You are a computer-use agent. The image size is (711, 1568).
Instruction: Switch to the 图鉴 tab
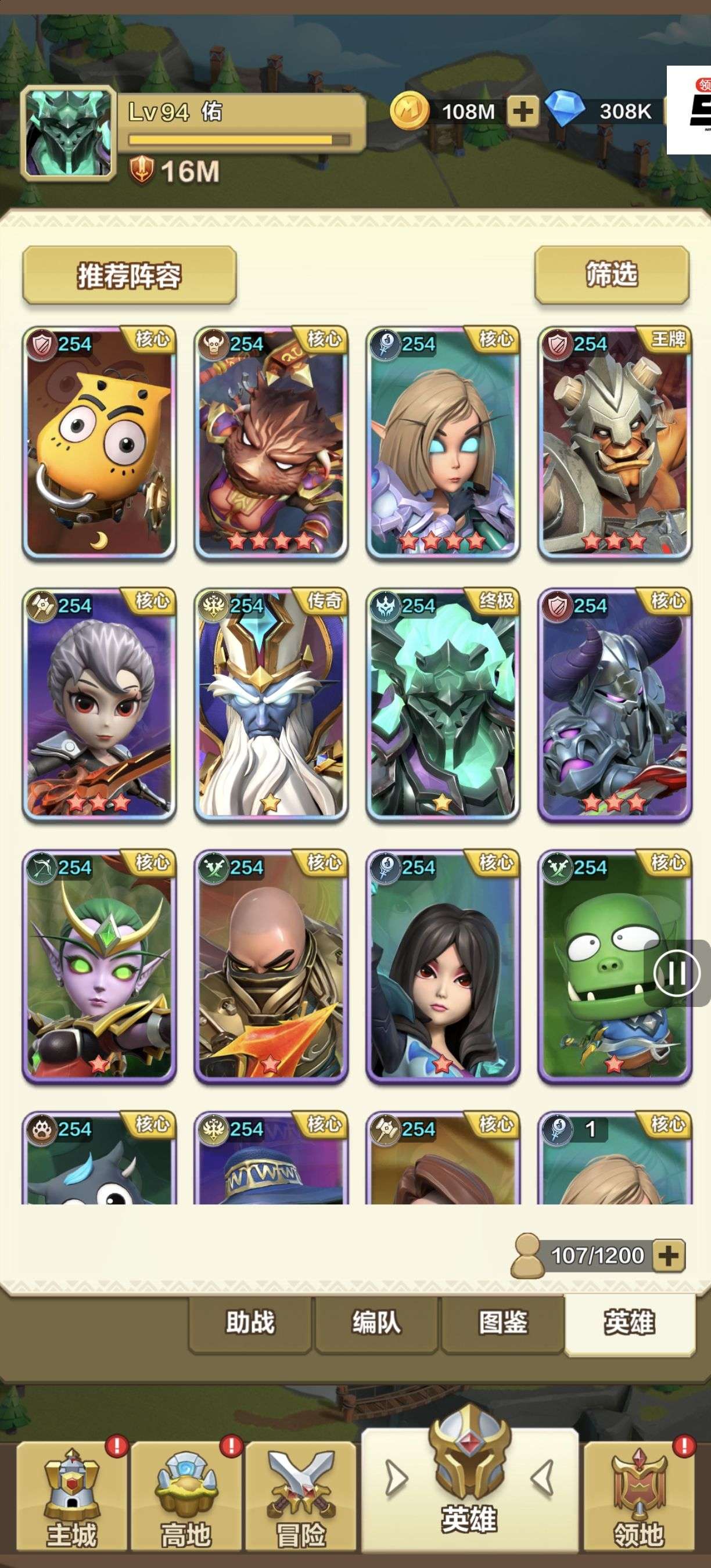coord(502,1323)
